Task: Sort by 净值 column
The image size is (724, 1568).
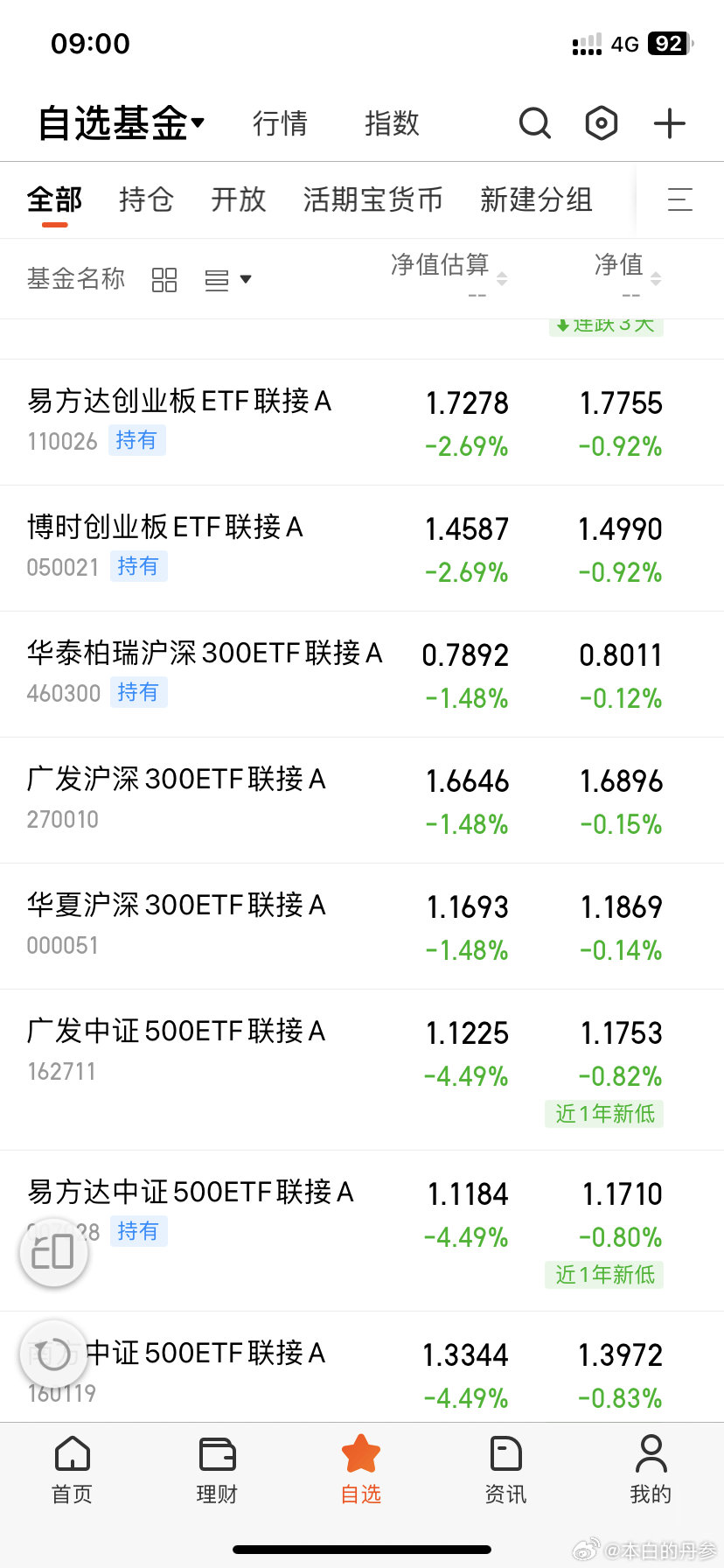Action: (628, 276)
